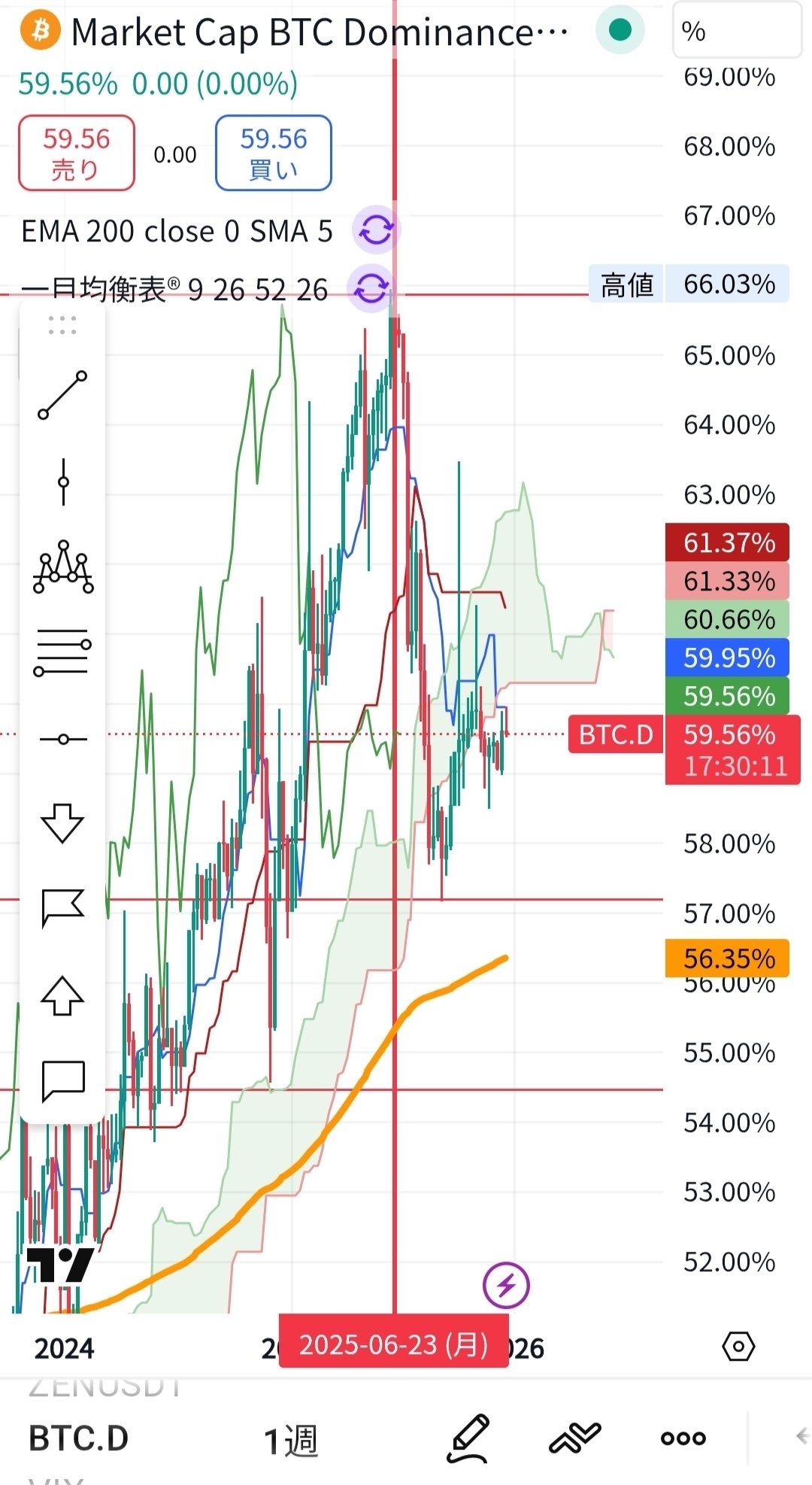The height and width of the screenshot is (1485, 812).
Task: Open the Fib Retracement lines tool
Action: [64, 653]
